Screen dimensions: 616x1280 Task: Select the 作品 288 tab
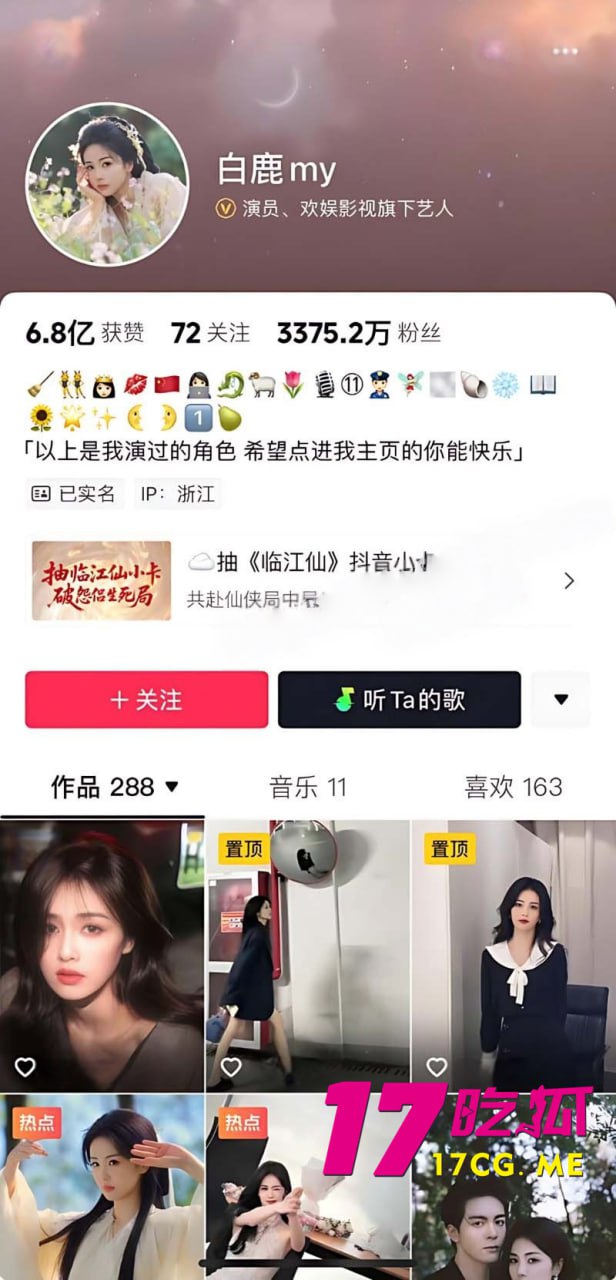114,787
